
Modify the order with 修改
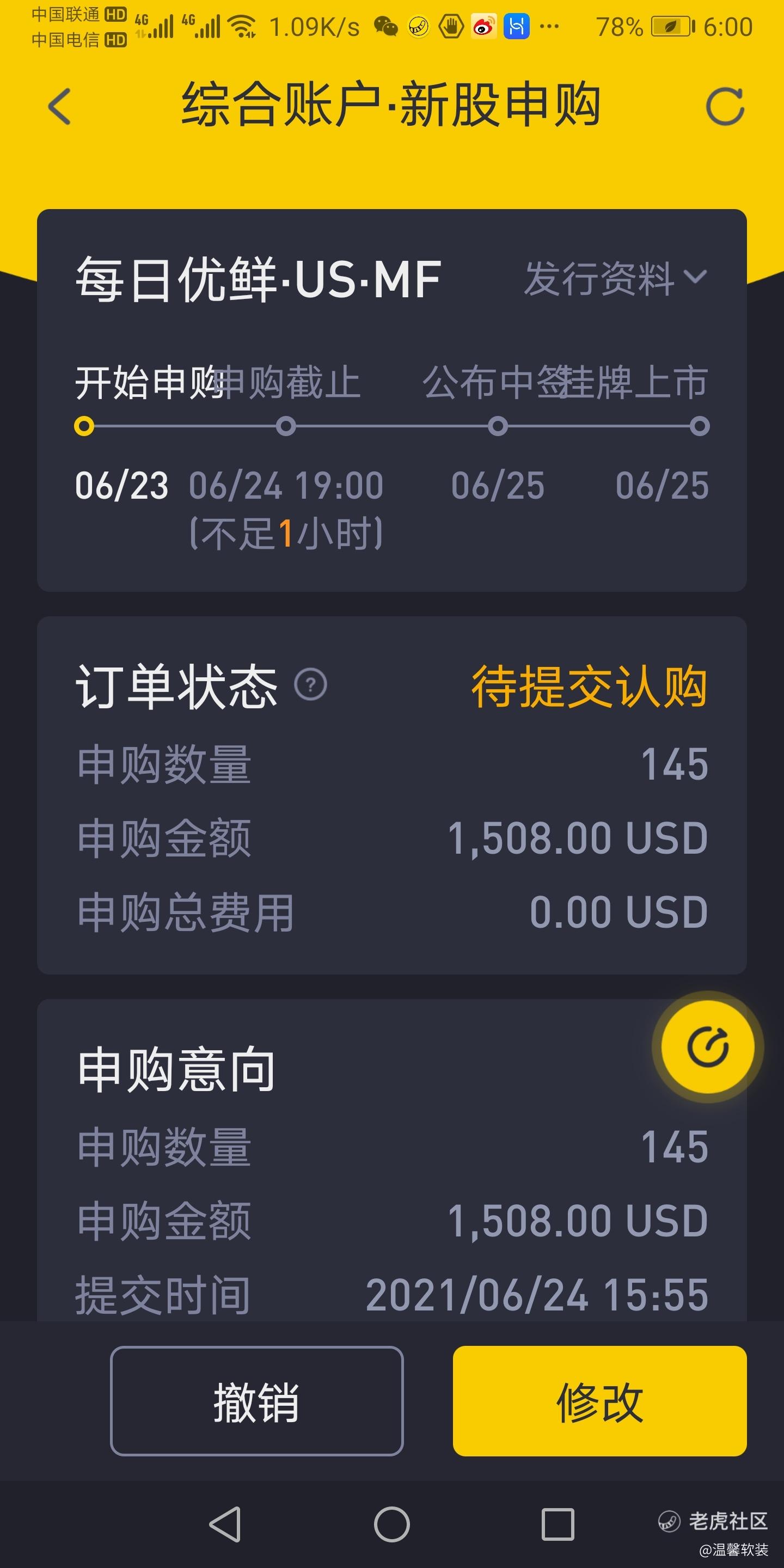click(x=599, y=1401)
